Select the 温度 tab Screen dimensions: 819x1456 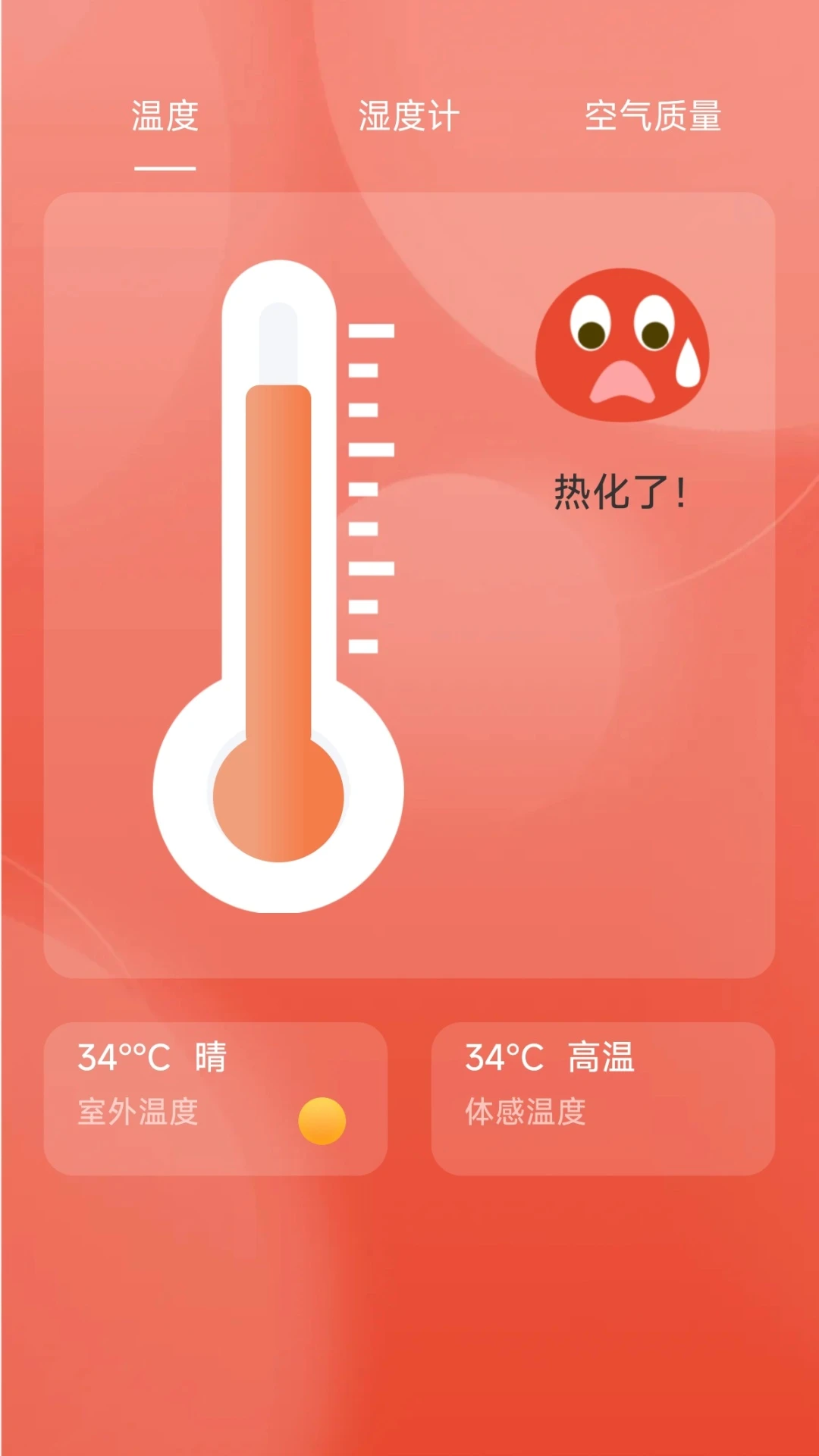point(165,117)
